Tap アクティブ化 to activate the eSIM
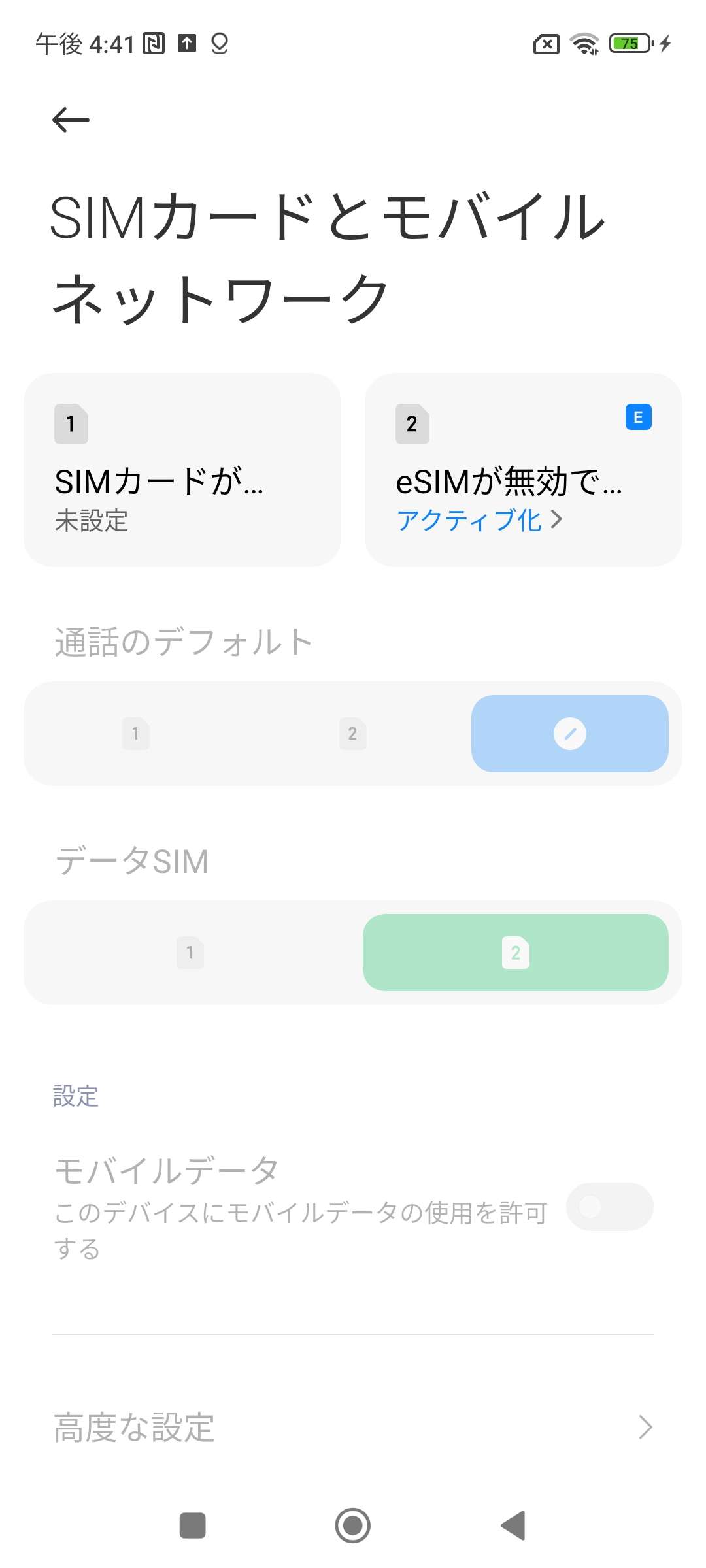Image resolution: width=706 pixels, height=1568 pixels. (479, 520)
